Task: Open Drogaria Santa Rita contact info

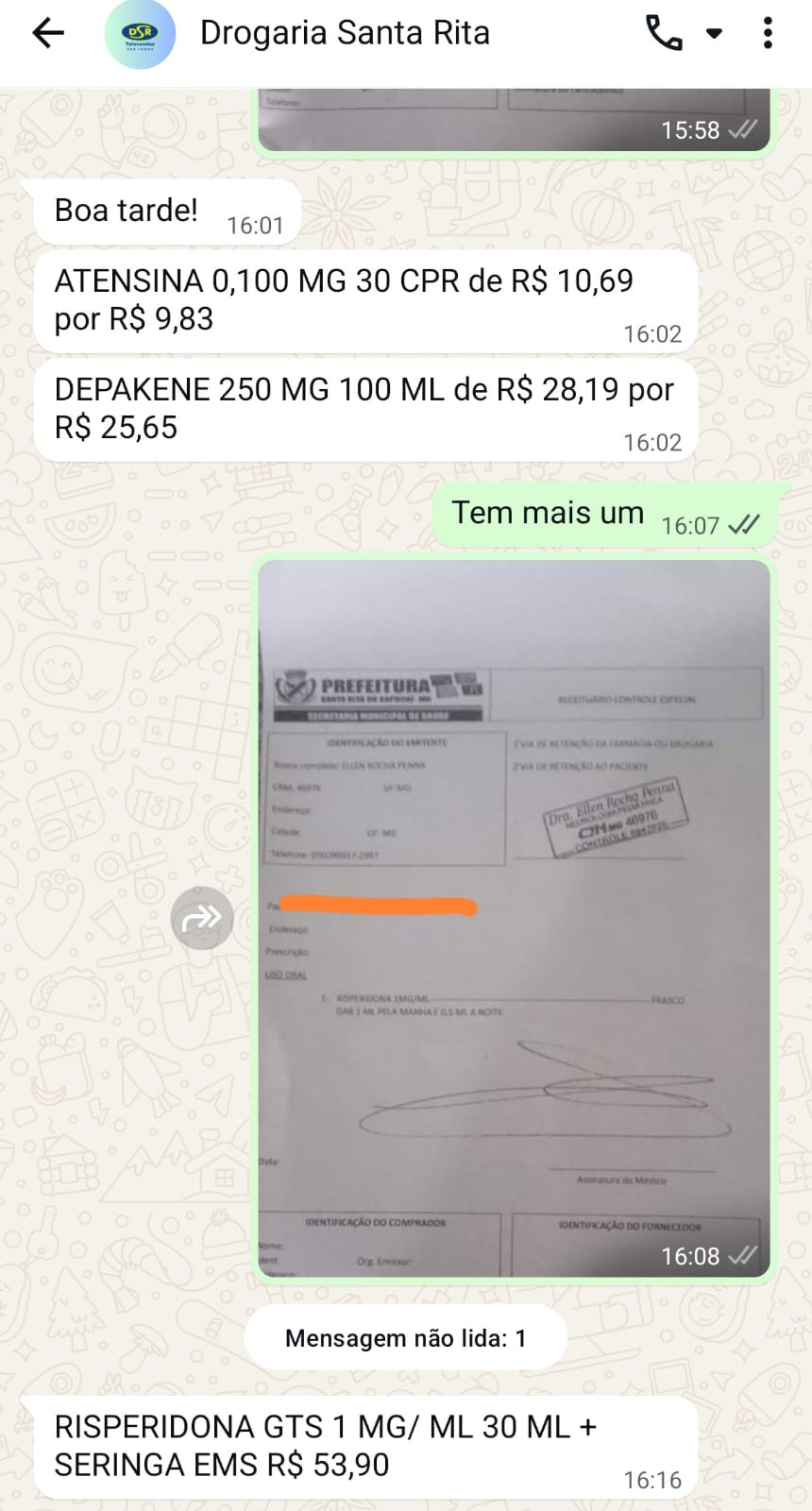Action: click(x=345, y=34)
